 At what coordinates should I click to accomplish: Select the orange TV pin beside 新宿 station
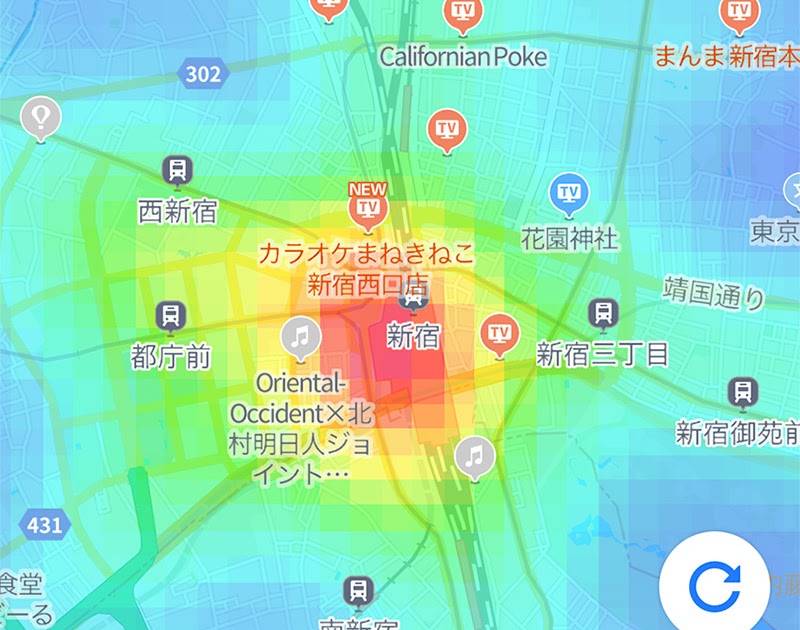pyautogui.click(x=499, y=330)
